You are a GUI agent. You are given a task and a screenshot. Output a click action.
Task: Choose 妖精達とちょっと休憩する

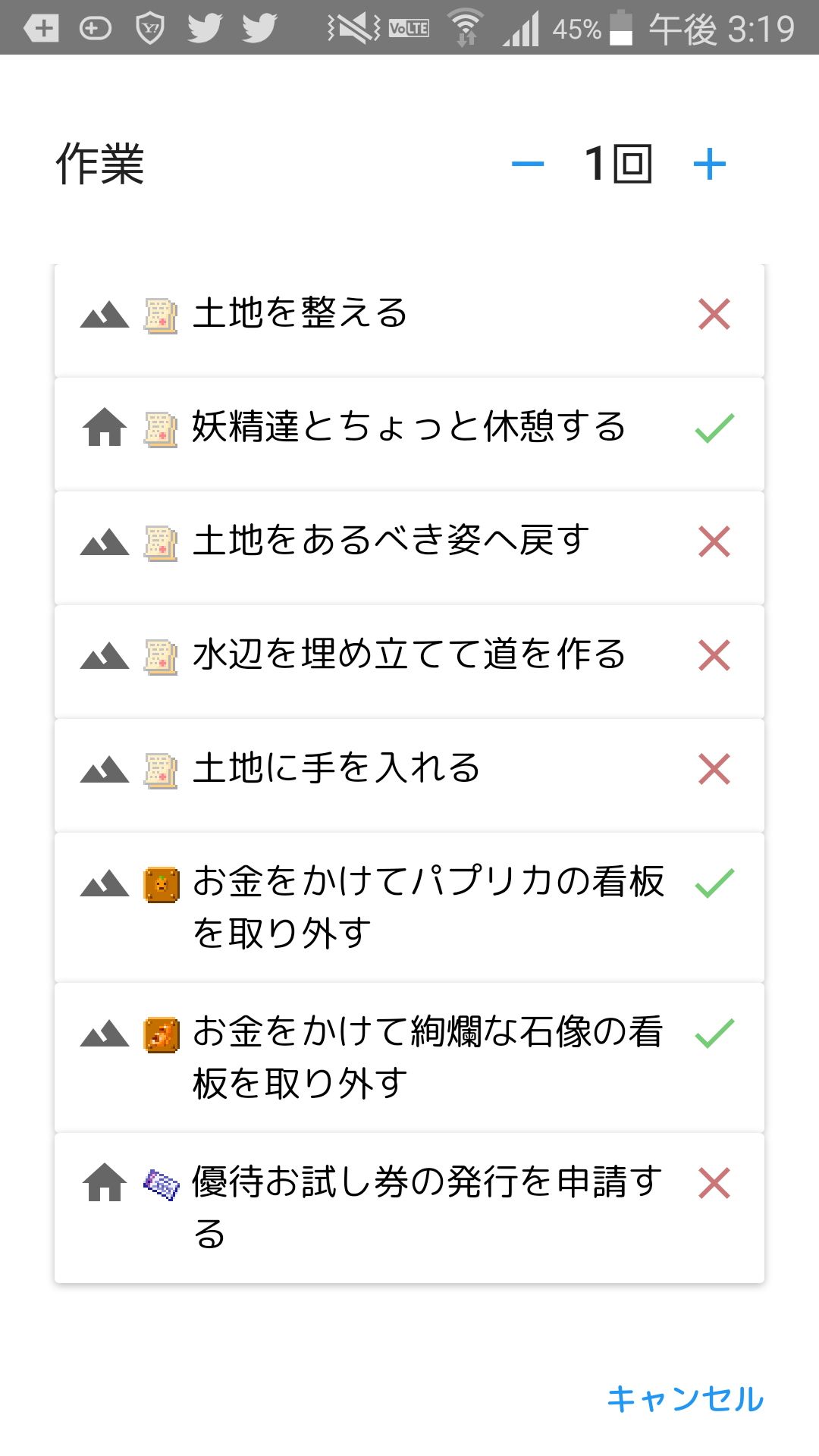tap(409, 434)
